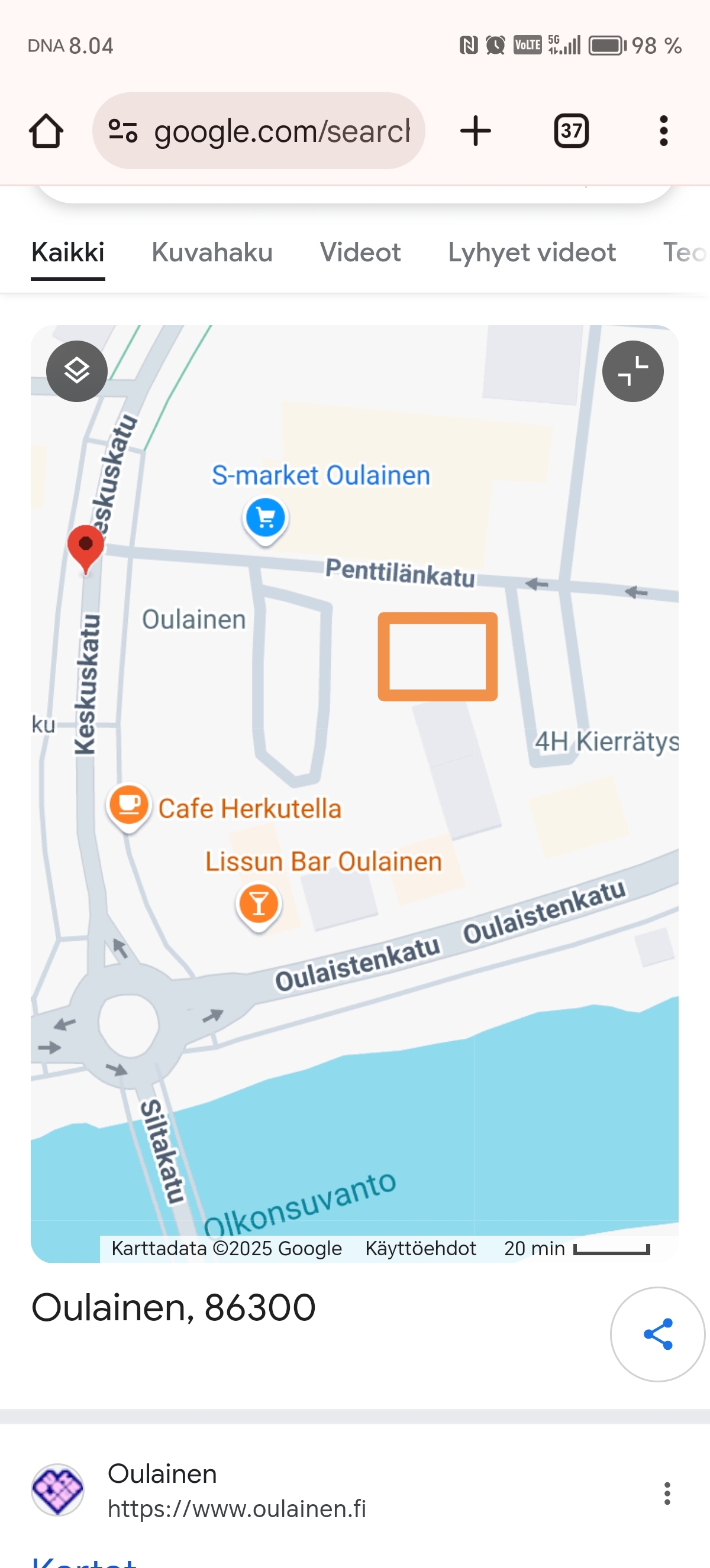Switch to the Lyhyet videot tab

pos(531,252)
